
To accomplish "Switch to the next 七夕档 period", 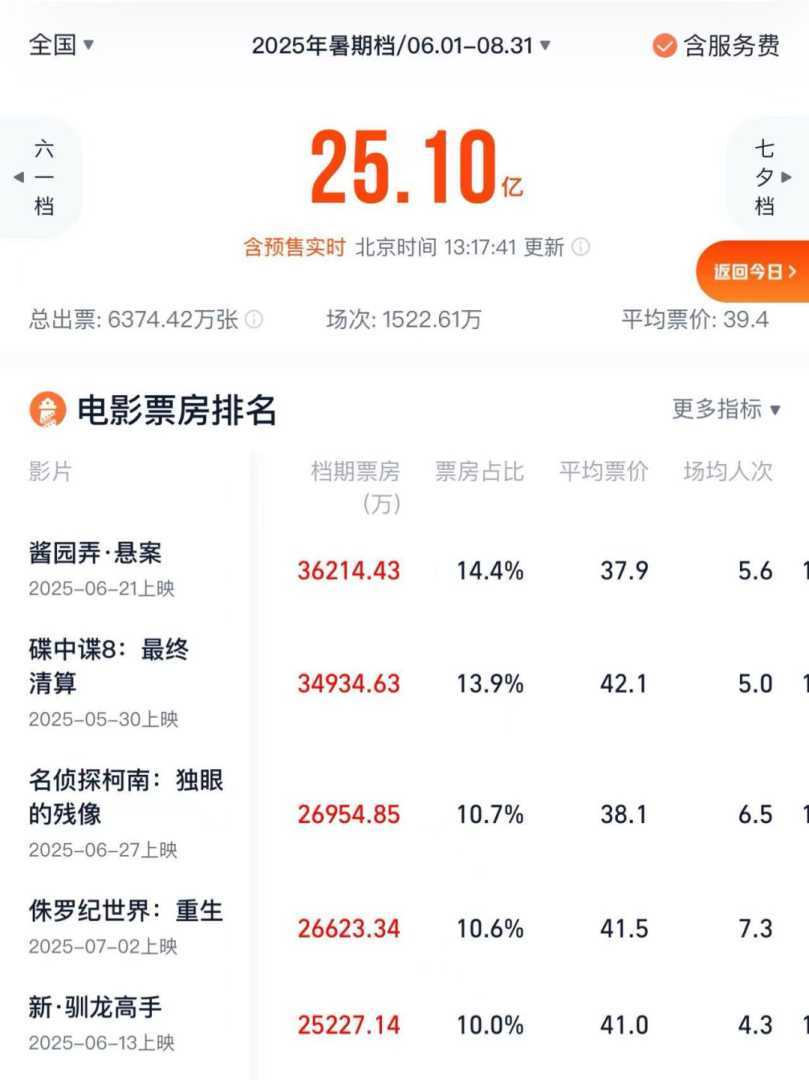I will tap(767, 178).
